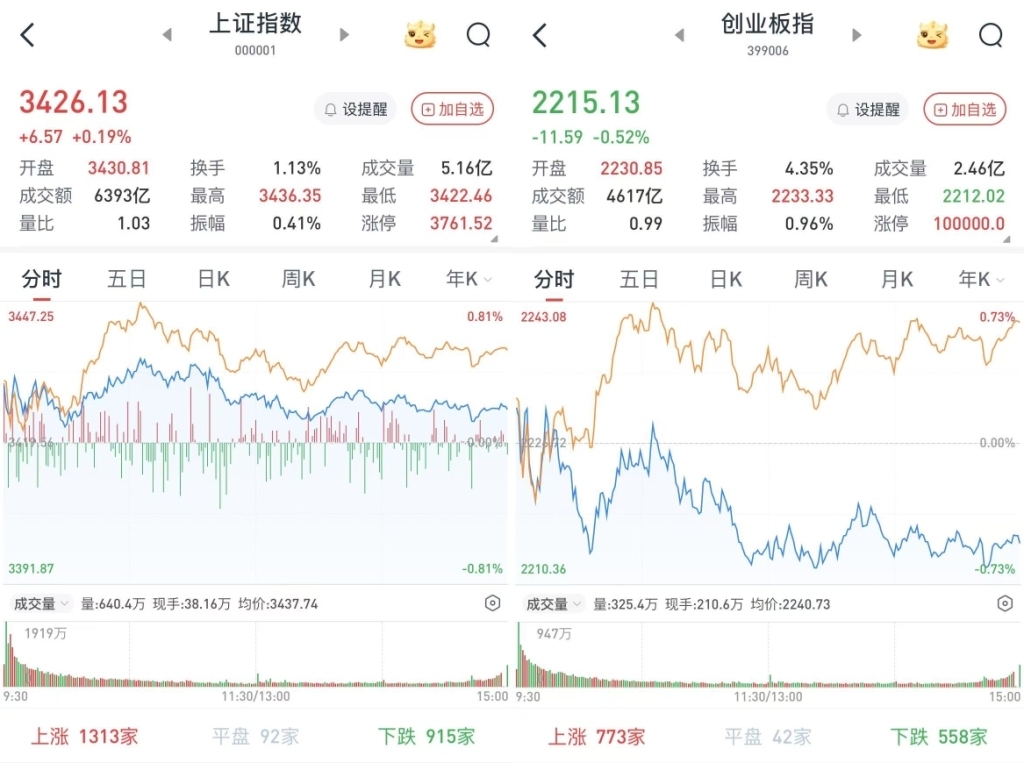Open 年K dropdown on 上证指数 chart
This screenshot has width=1024, height=763.
coord(468,279)
